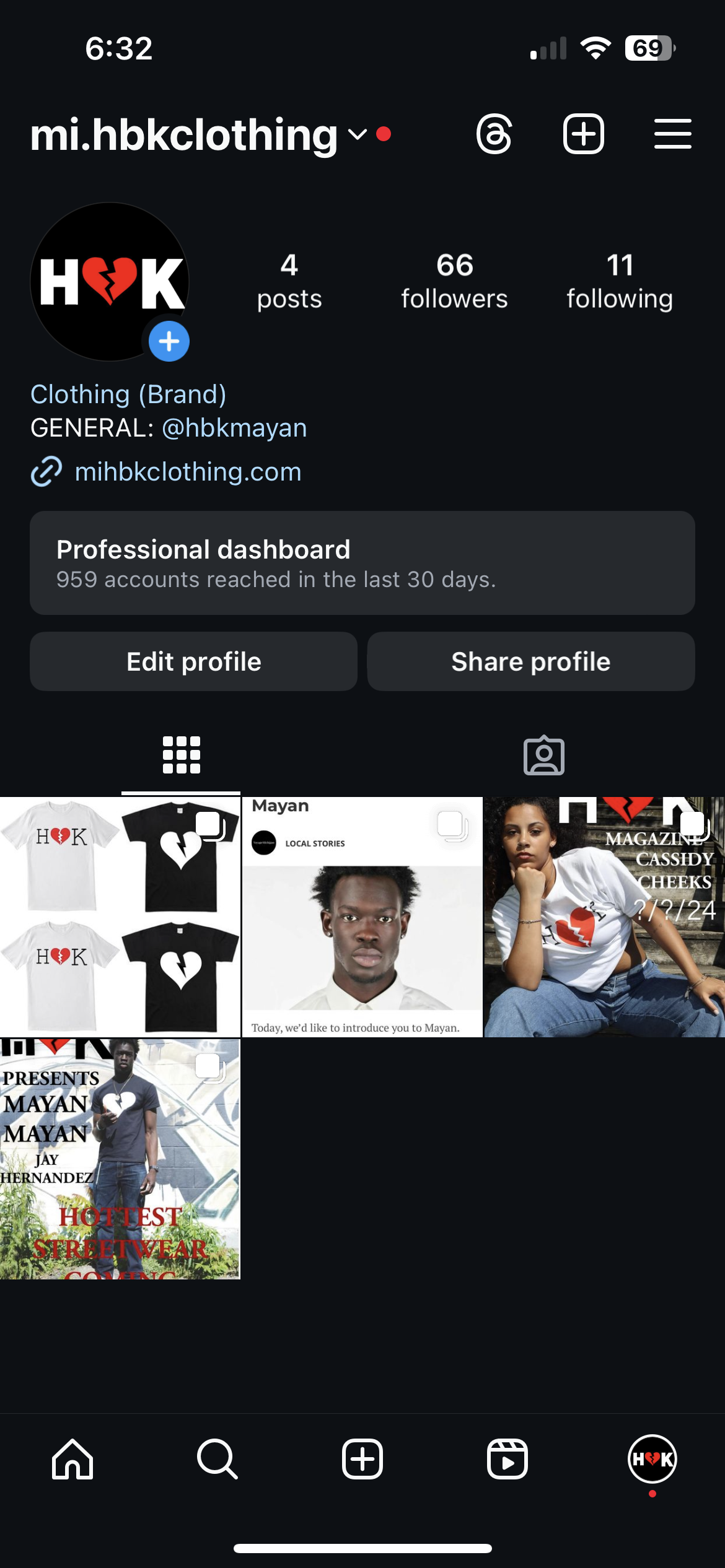Open the Mayan Local Stories post
The image size is (725, 1568).
[x=362, y=917]
